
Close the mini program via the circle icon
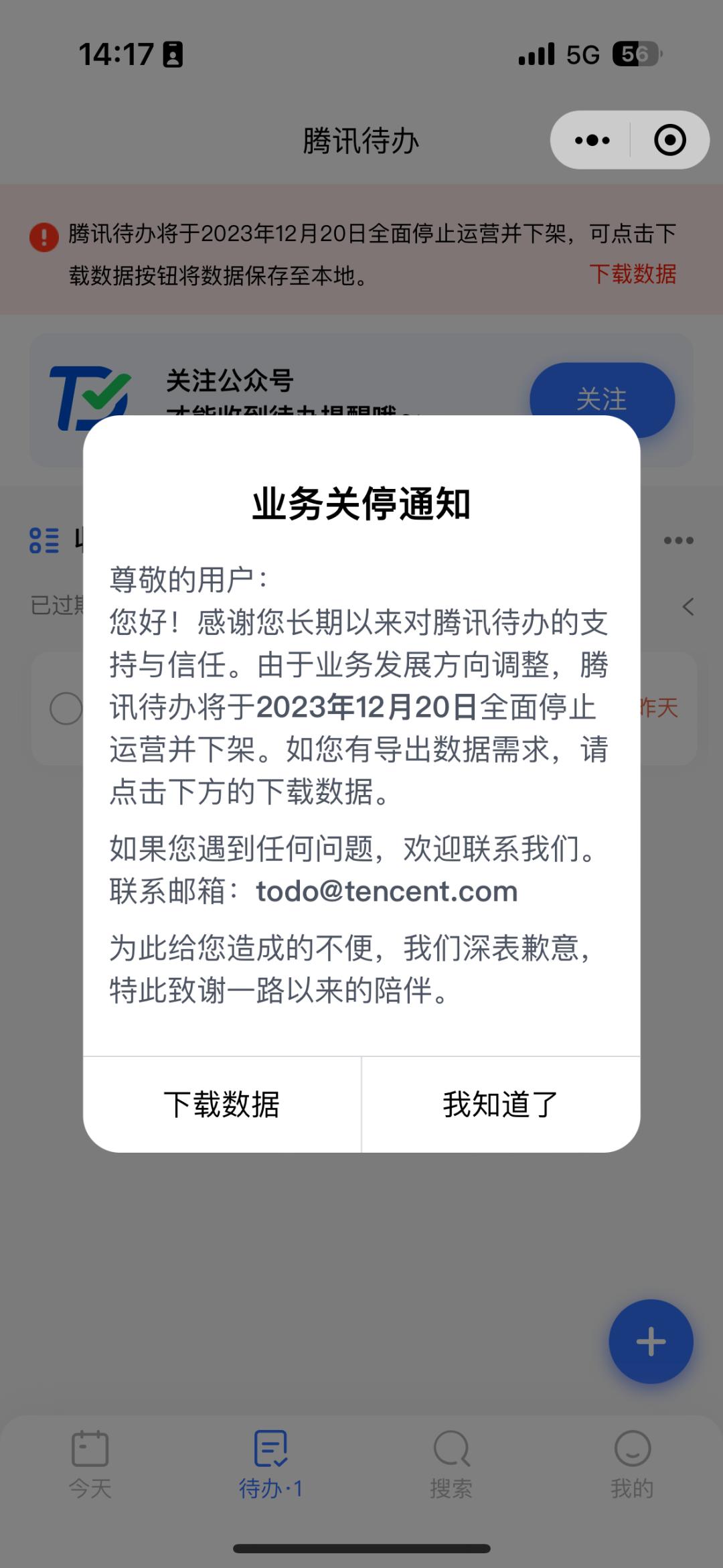pos(669,140)
